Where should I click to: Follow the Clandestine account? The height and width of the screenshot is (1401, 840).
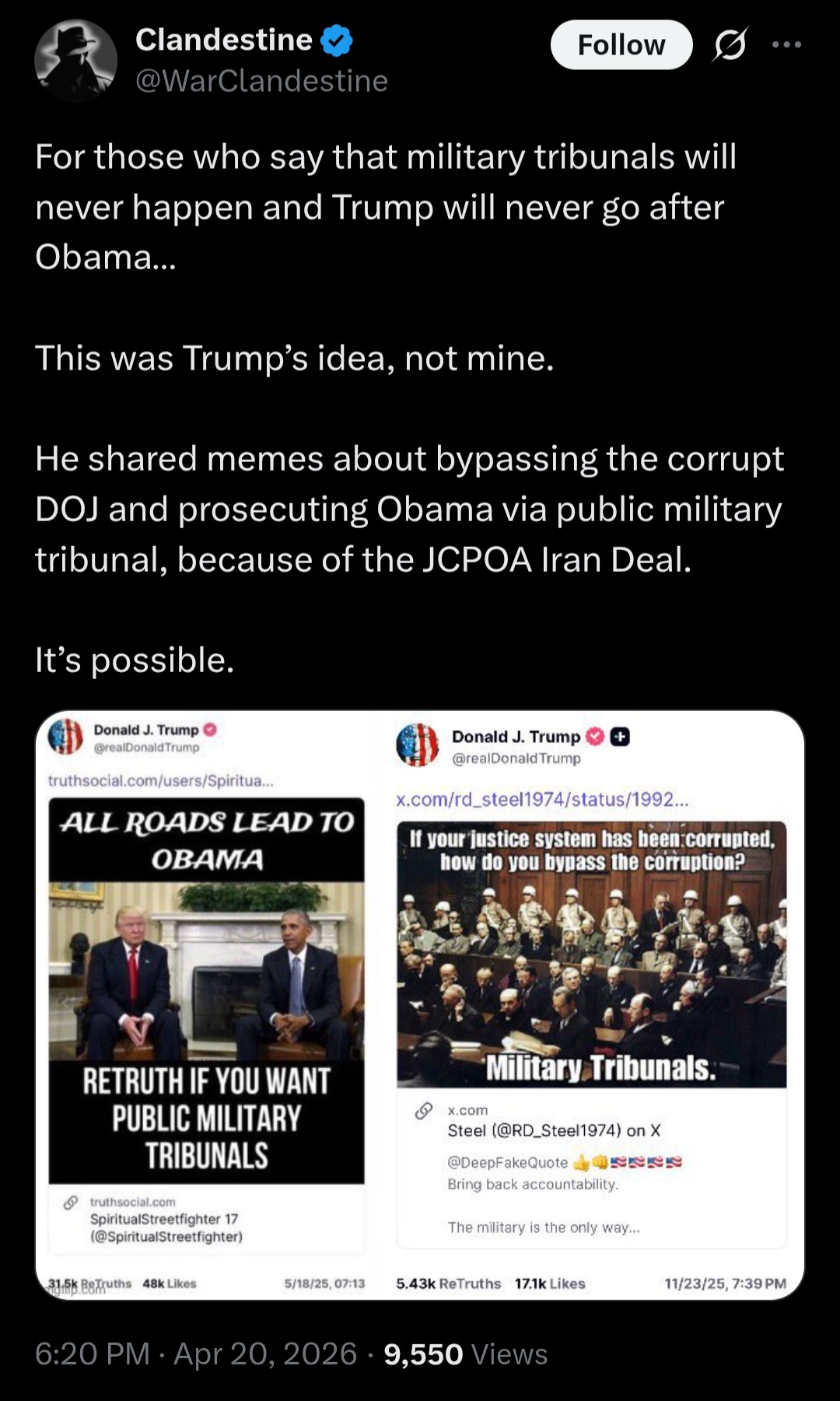click(x=621, y=45)
